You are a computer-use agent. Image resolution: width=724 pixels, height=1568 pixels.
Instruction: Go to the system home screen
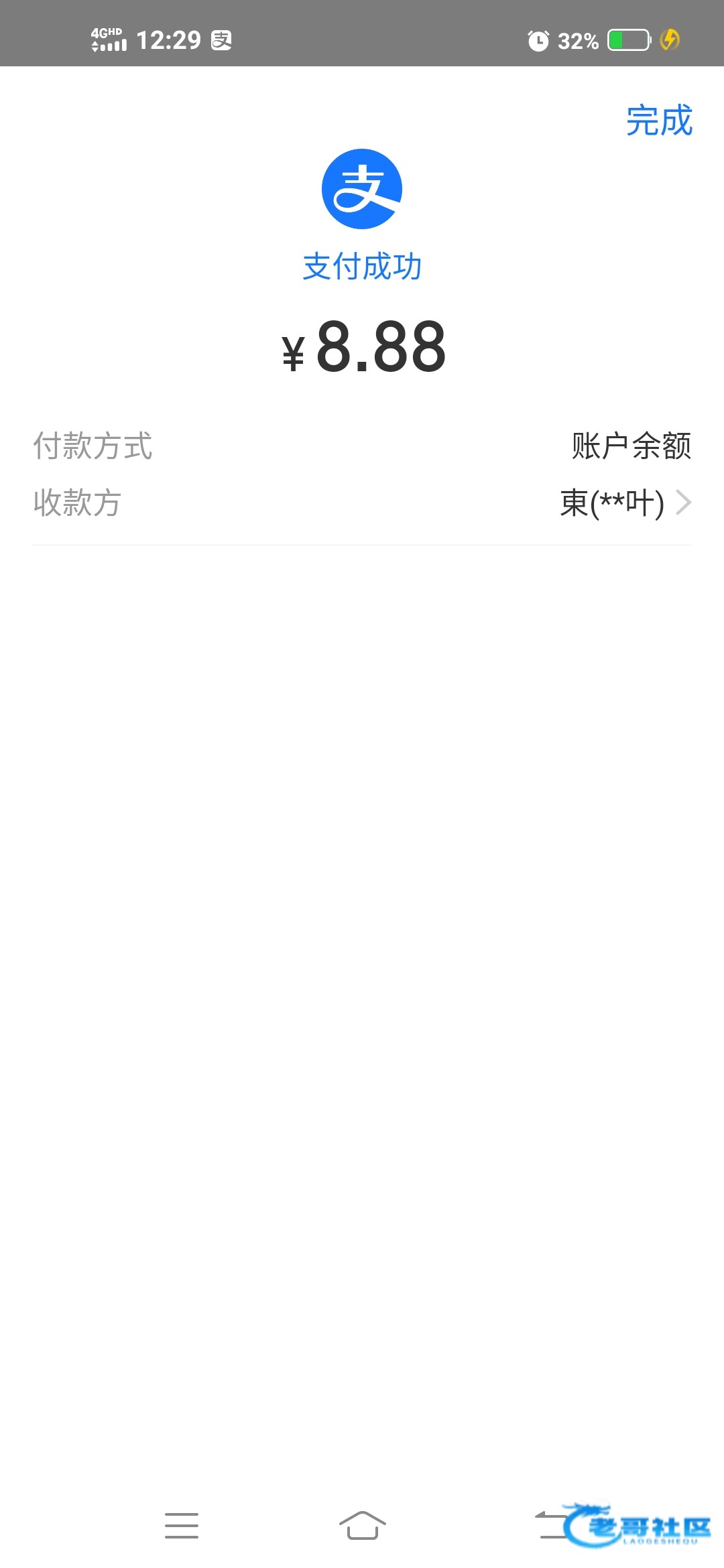point(362,1525)
